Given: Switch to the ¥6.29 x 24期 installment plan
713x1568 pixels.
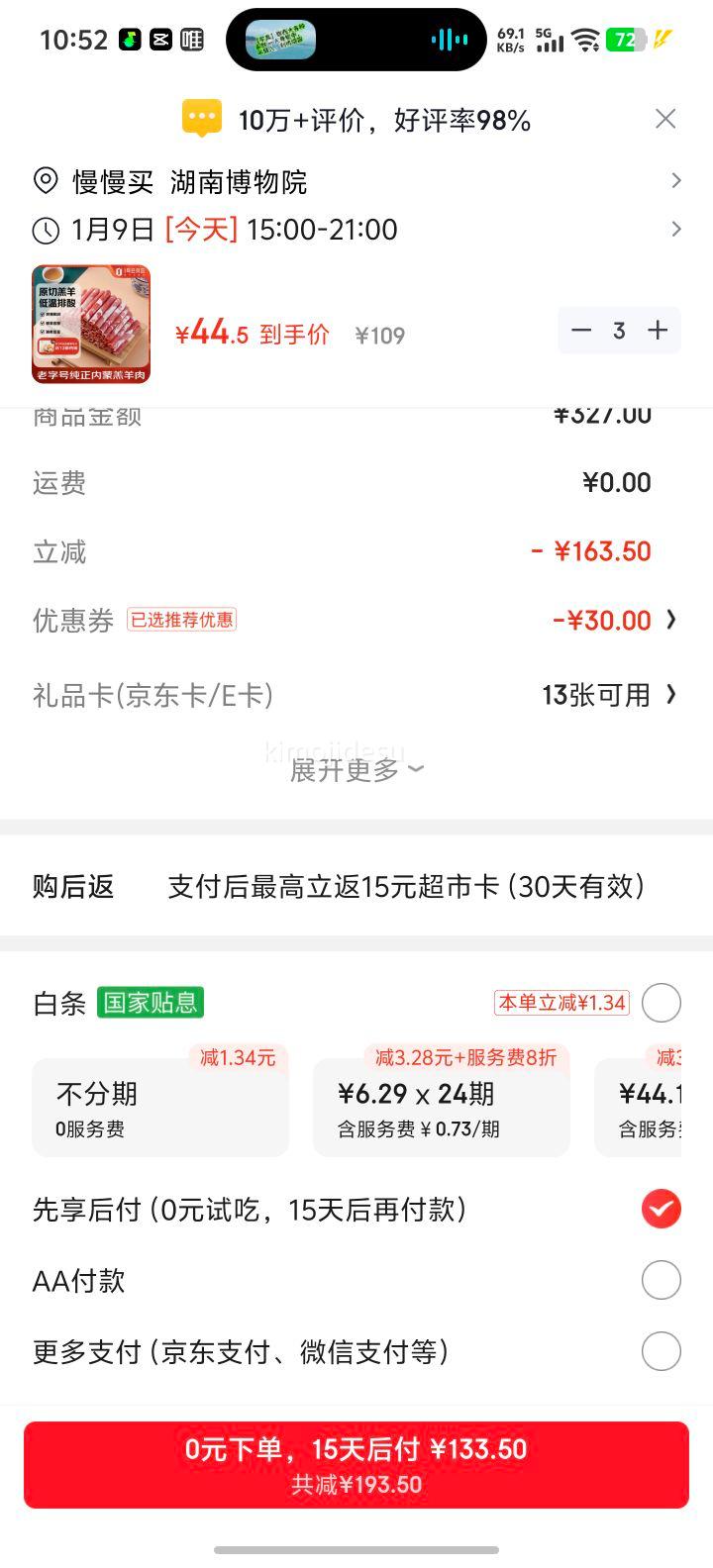Looking at the screenshot, I should [x=441, y=1102].
